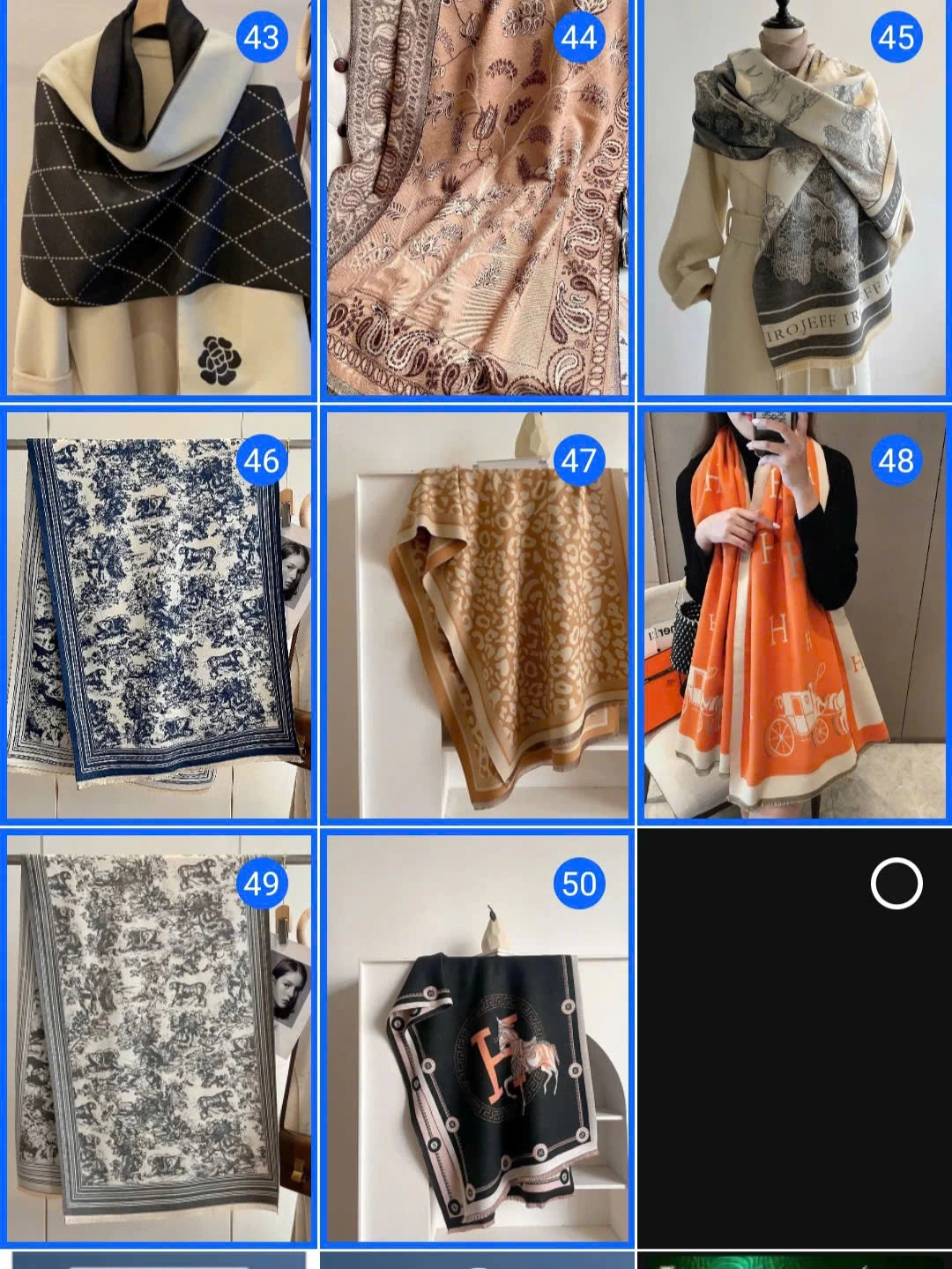Deselect photo 44 of the pink paisley scarf
Image resolution: width=952 pixels, height=1269 pixels.
coord(579,38)
